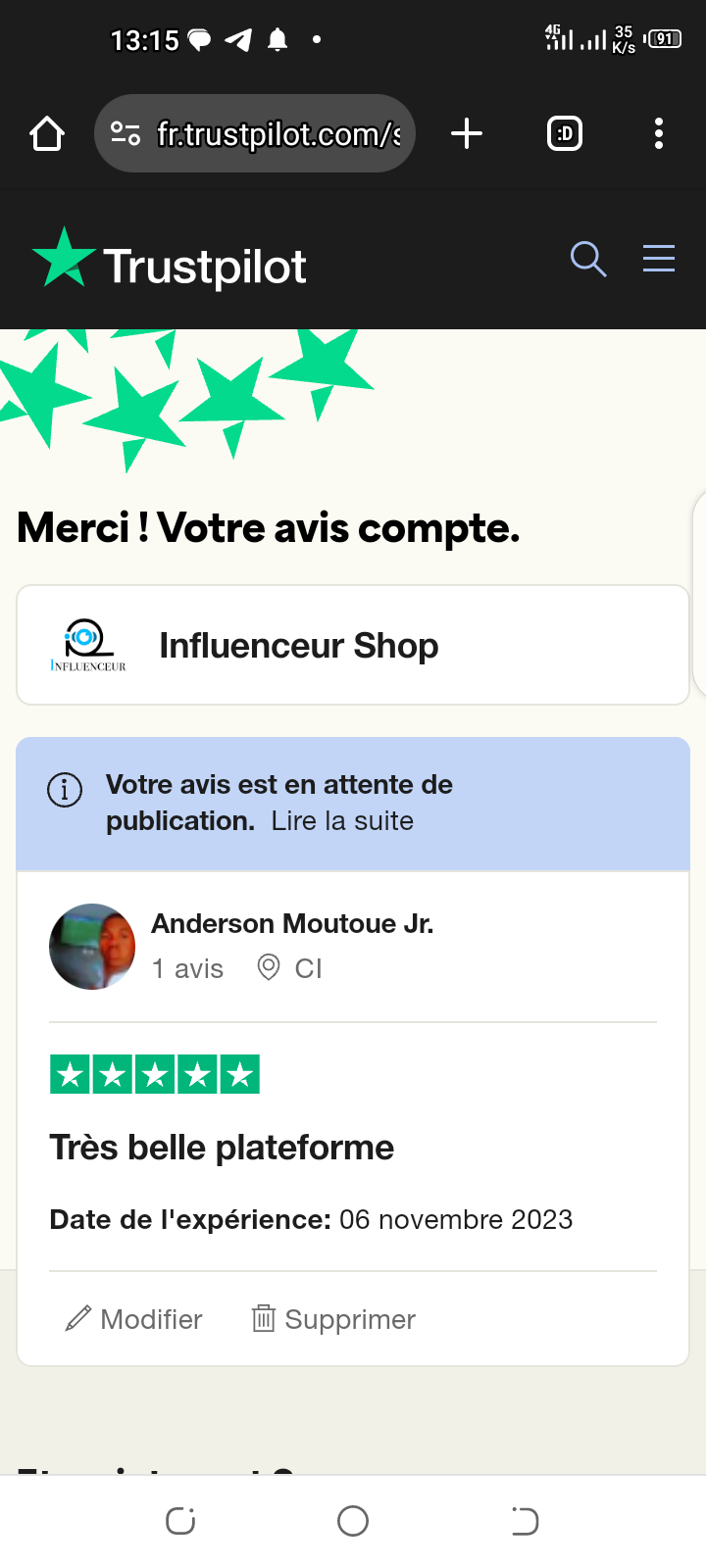This screenshot has width=706, height=1568.
Task: Go to the browser home page
Action: pos(47,133)
